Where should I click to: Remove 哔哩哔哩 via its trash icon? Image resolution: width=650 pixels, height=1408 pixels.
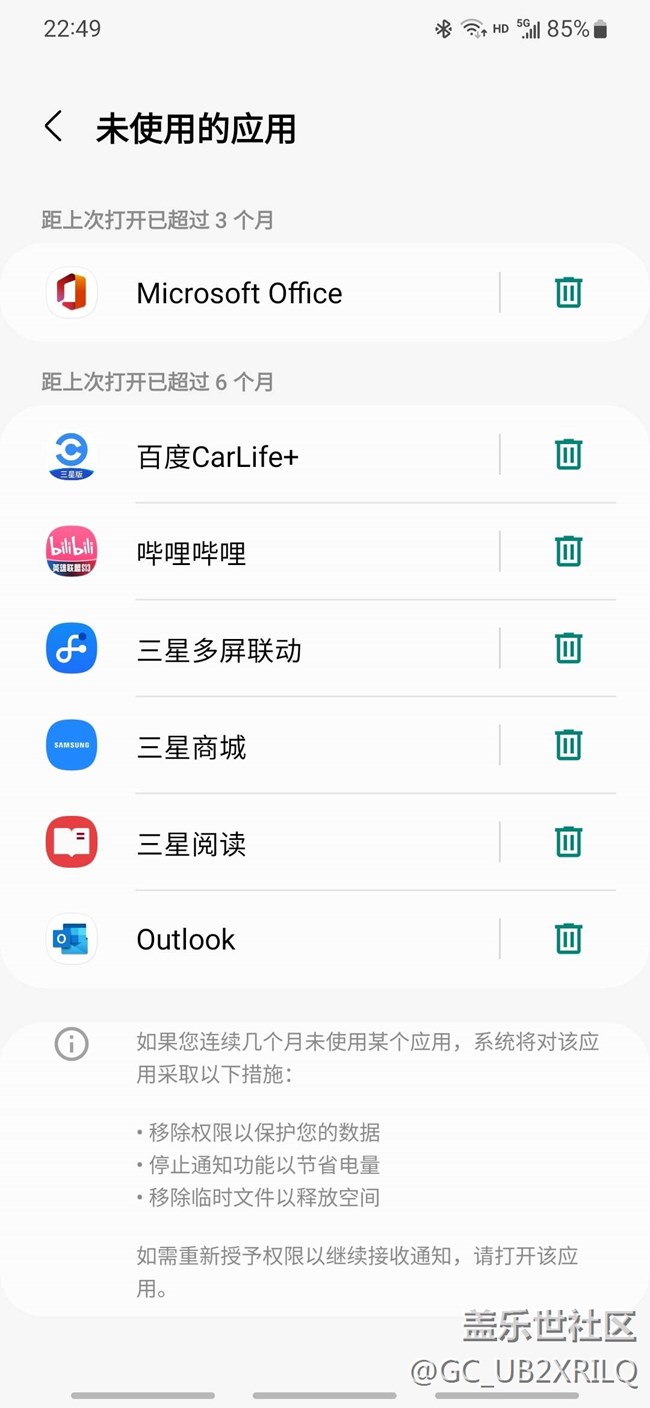coord(568,552)
